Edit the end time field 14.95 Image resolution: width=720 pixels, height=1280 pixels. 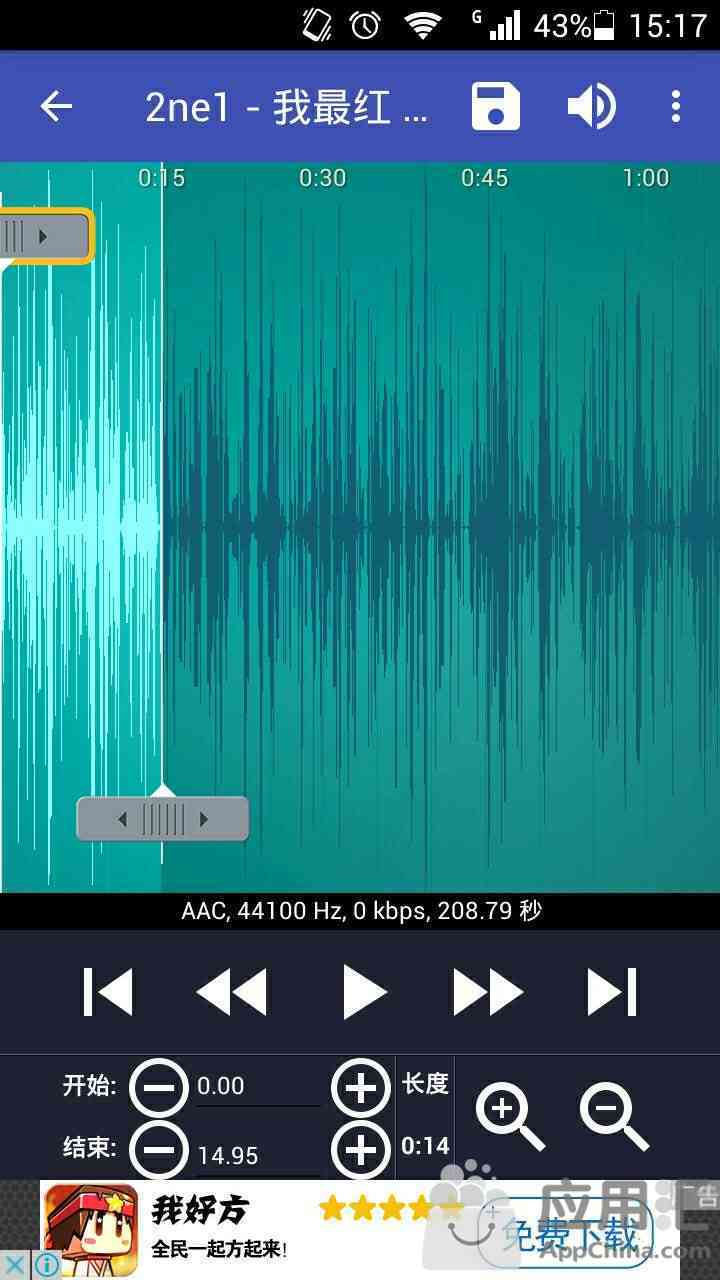tap(256, 1156)
